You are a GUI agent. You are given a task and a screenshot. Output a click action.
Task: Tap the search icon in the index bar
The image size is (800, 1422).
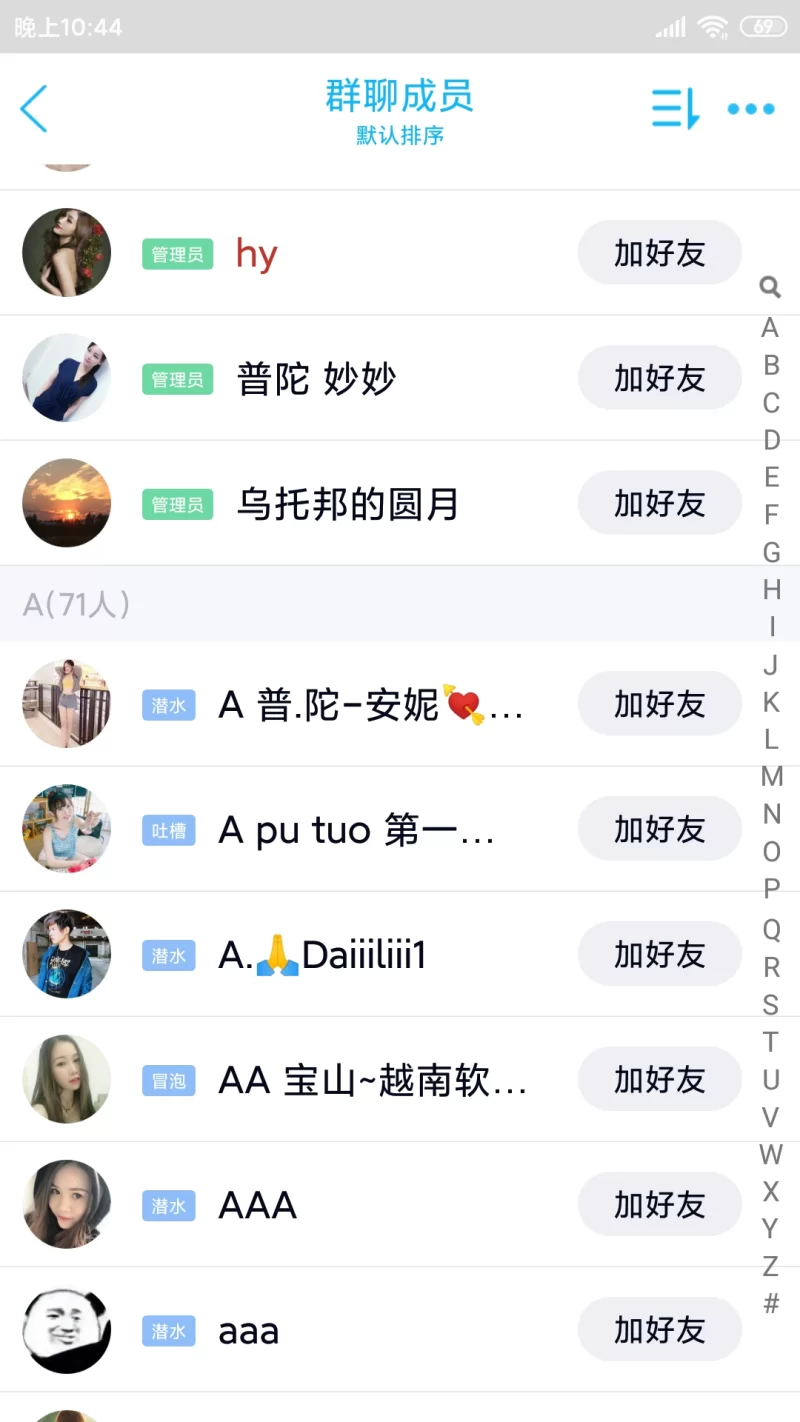click(x=770, y=288)
